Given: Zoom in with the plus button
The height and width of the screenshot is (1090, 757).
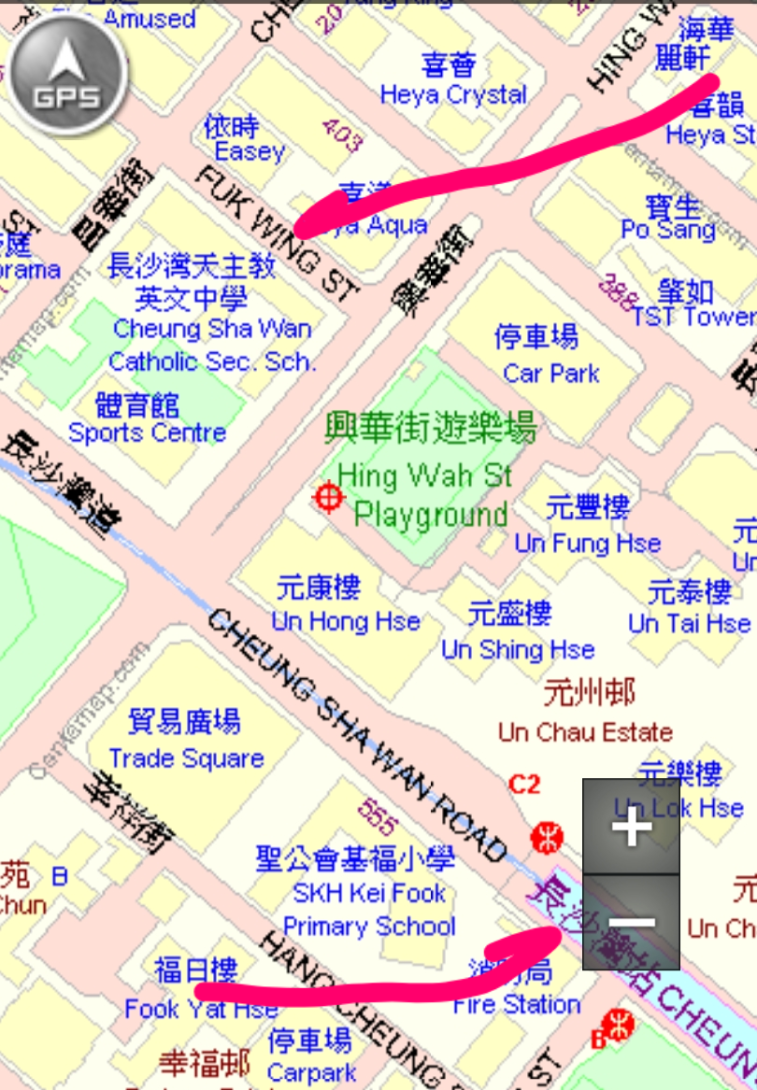Looking at the screenshot, I should (x=631, y=827).
